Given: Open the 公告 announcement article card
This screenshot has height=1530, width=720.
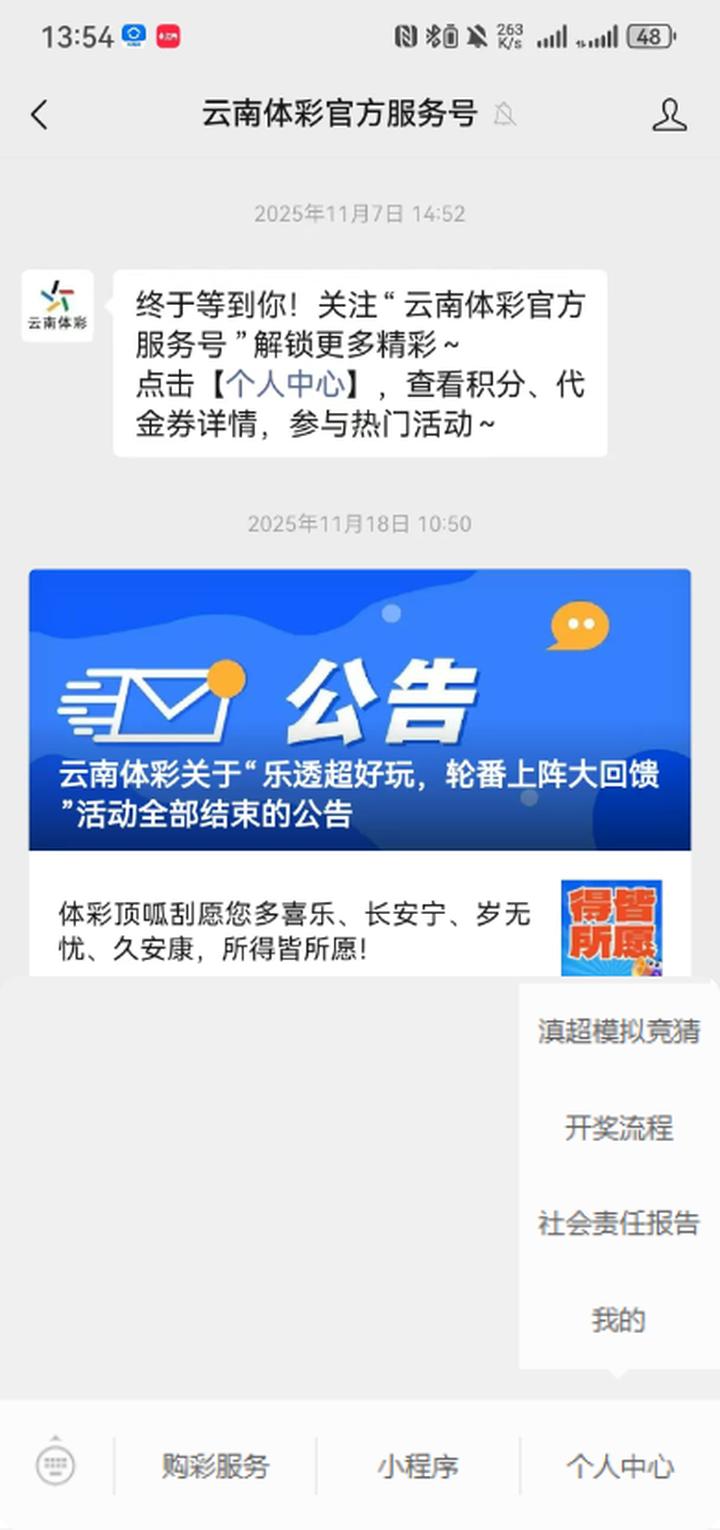Looking at the screenshot, I should pyautogui.click(x=359, y=710).
